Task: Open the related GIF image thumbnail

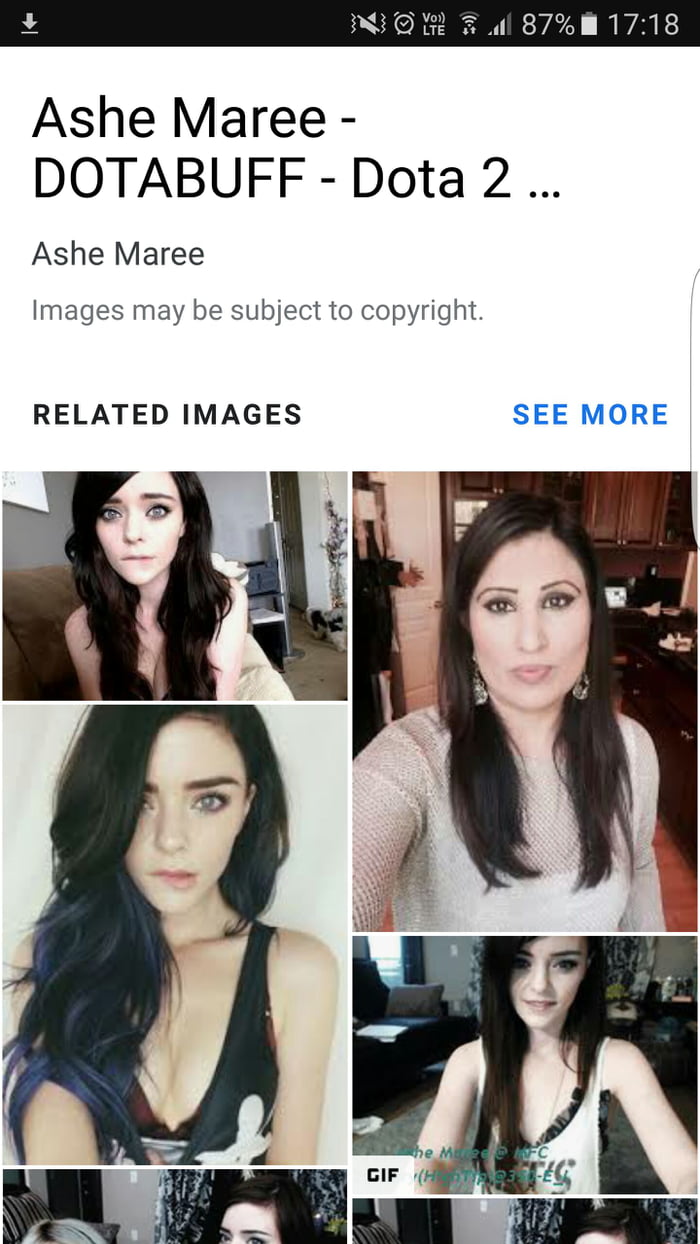Action: click(x=524, y=1065)
